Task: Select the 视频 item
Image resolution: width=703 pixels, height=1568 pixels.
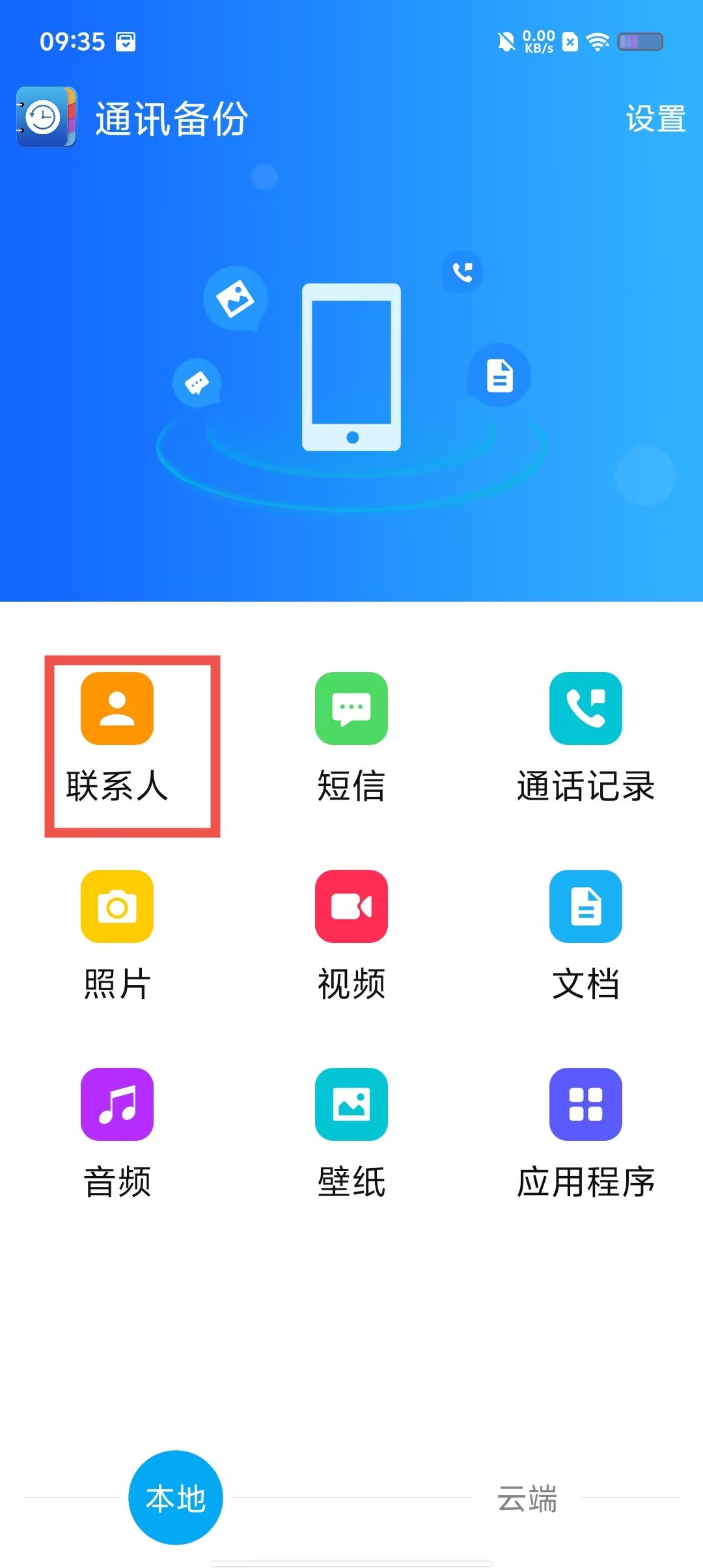Action: pos(351,906)
